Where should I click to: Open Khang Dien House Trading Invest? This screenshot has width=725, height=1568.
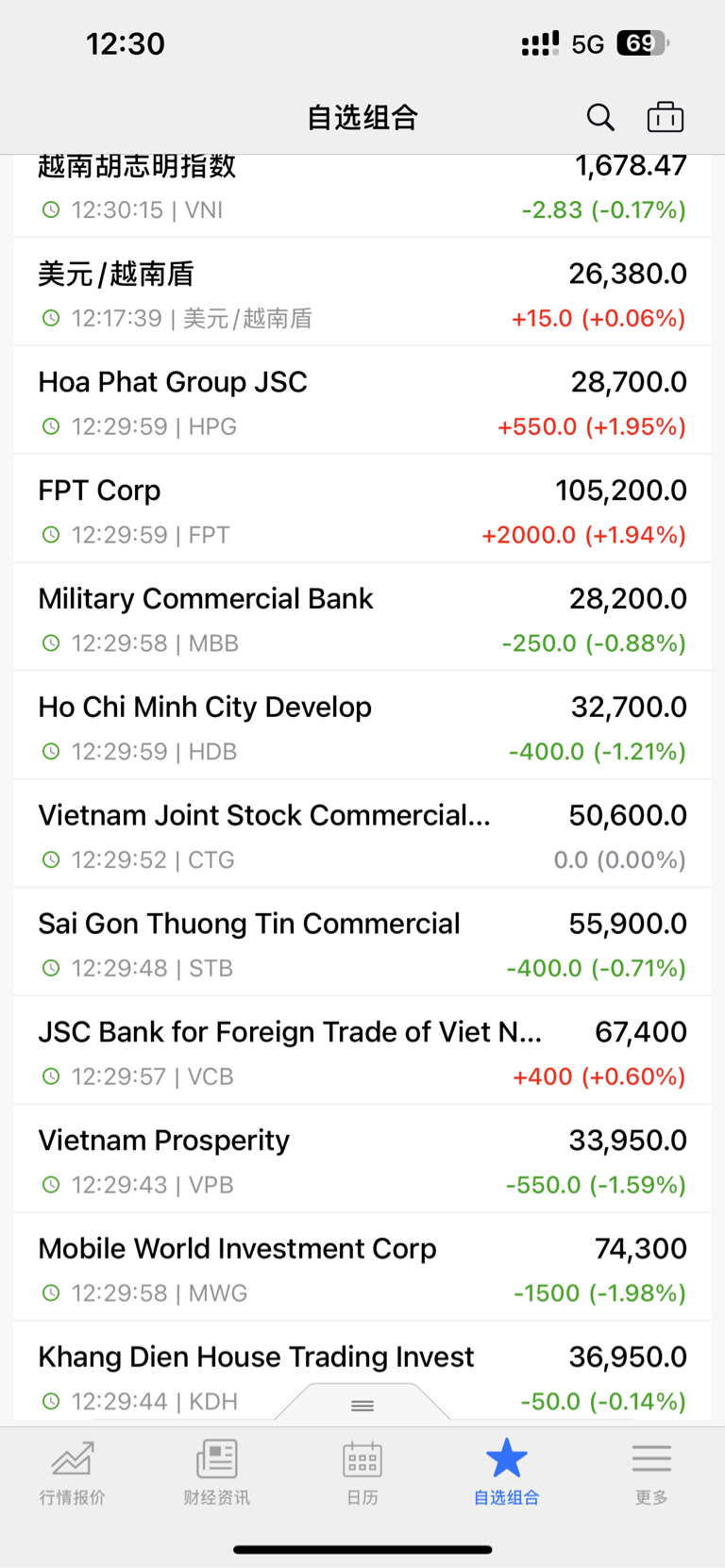(x=362, y=1373)
